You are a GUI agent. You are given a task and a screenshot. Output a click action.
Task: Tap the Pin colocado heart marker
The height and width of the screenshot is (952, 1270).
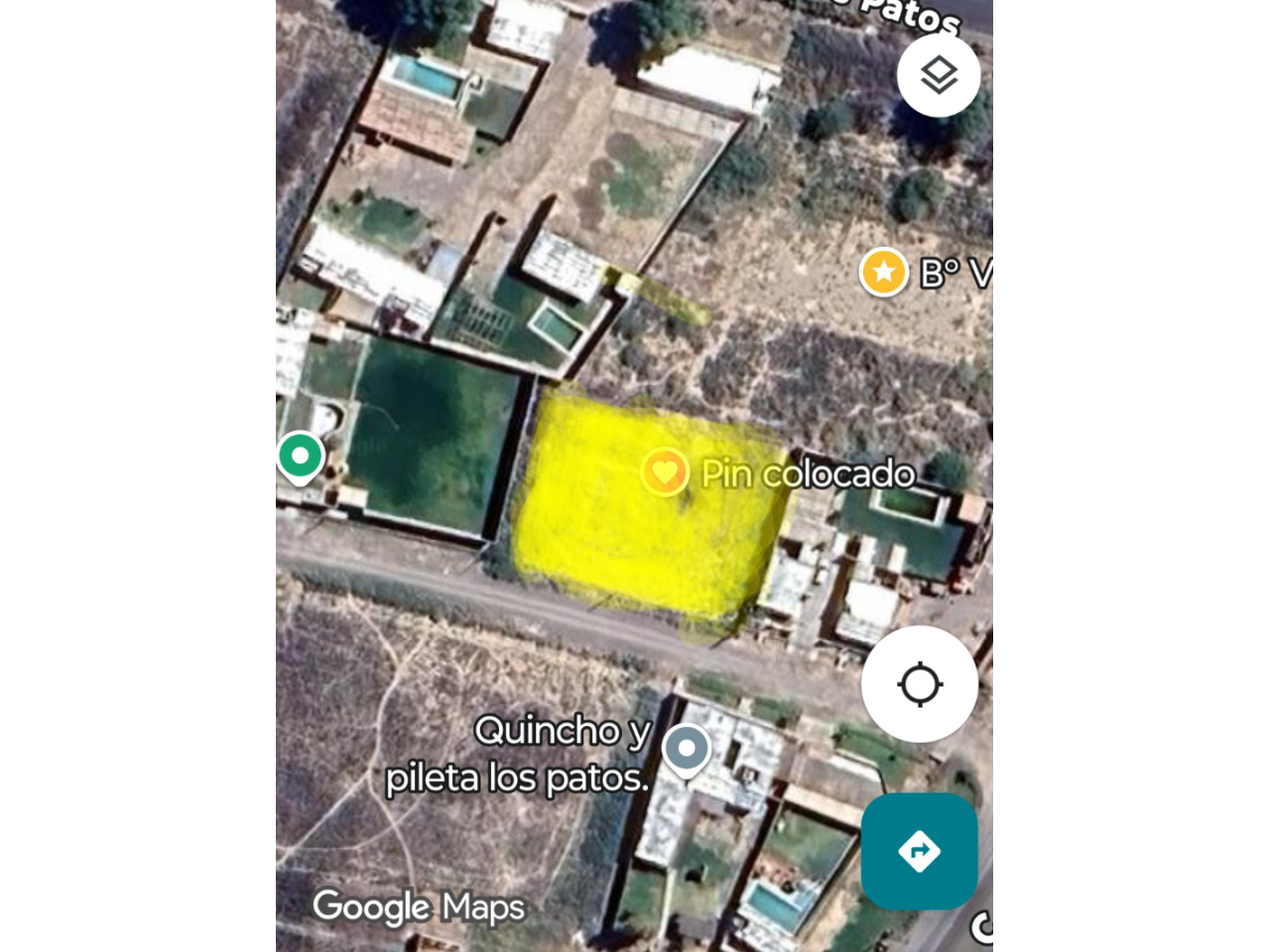pyautogui.click(x=665, y=471)
